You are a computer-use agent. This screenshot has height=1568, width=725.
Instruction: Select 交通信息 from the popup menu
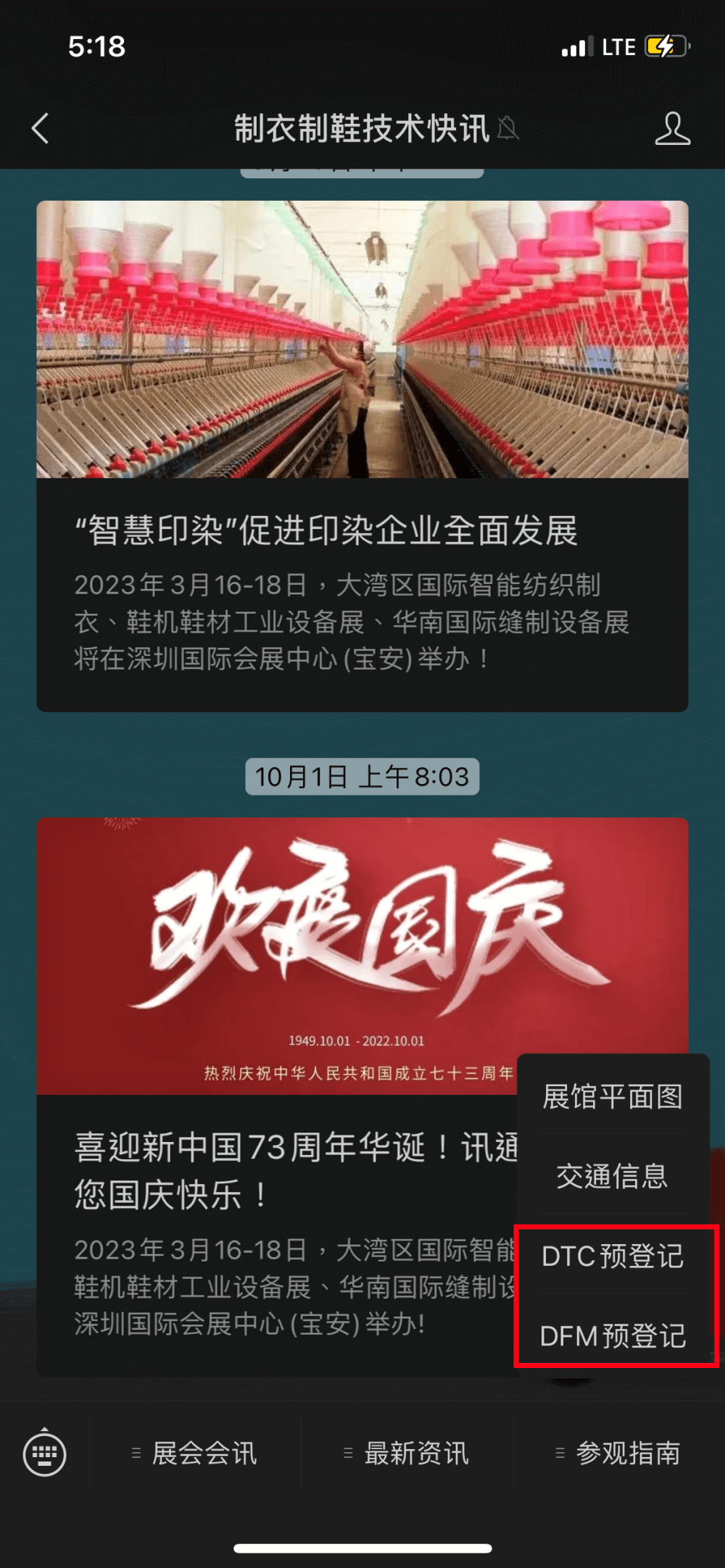point(613,1175)
